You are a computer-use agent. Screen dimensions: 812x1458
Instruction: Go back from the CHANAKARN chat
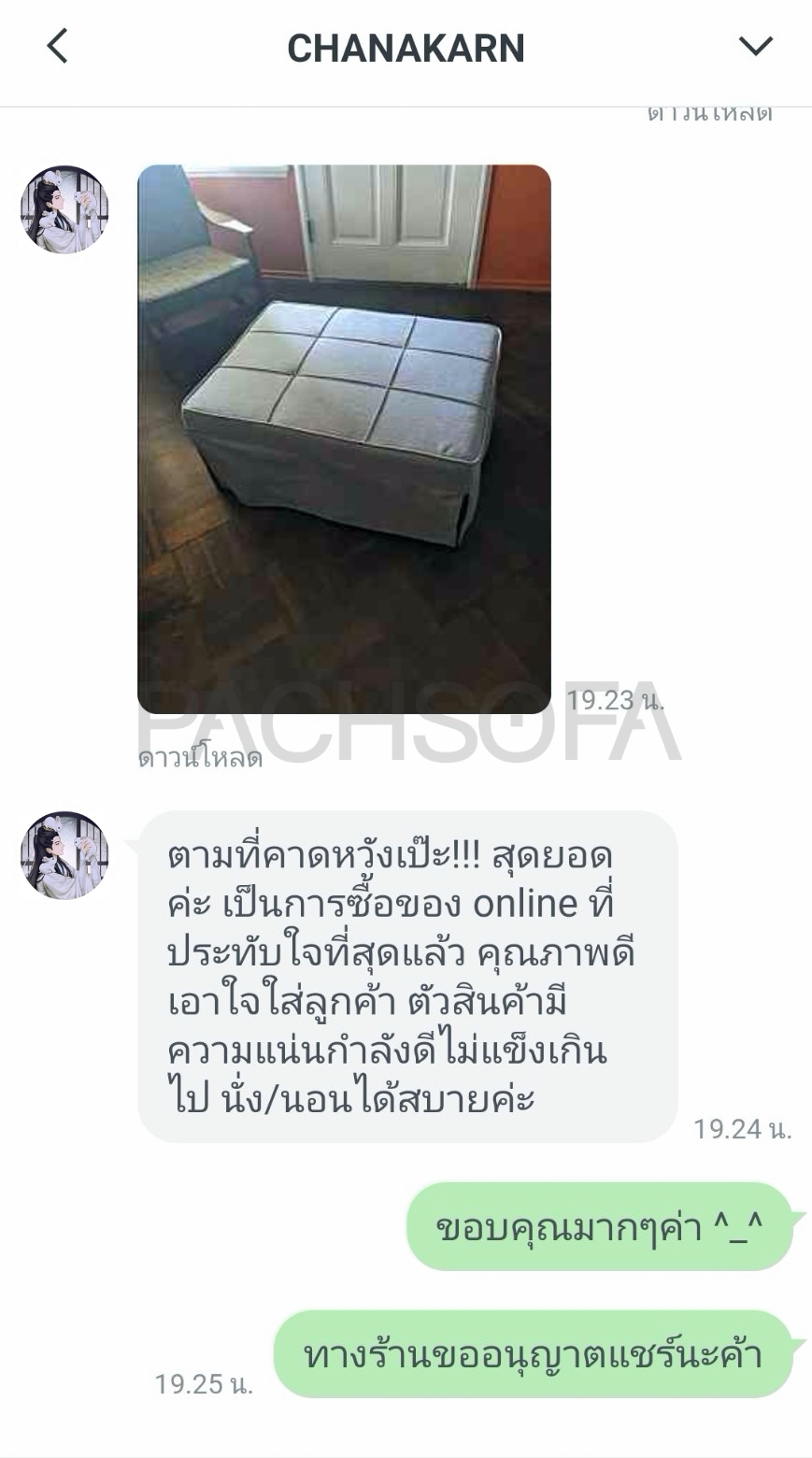click(x=58, y=46)
